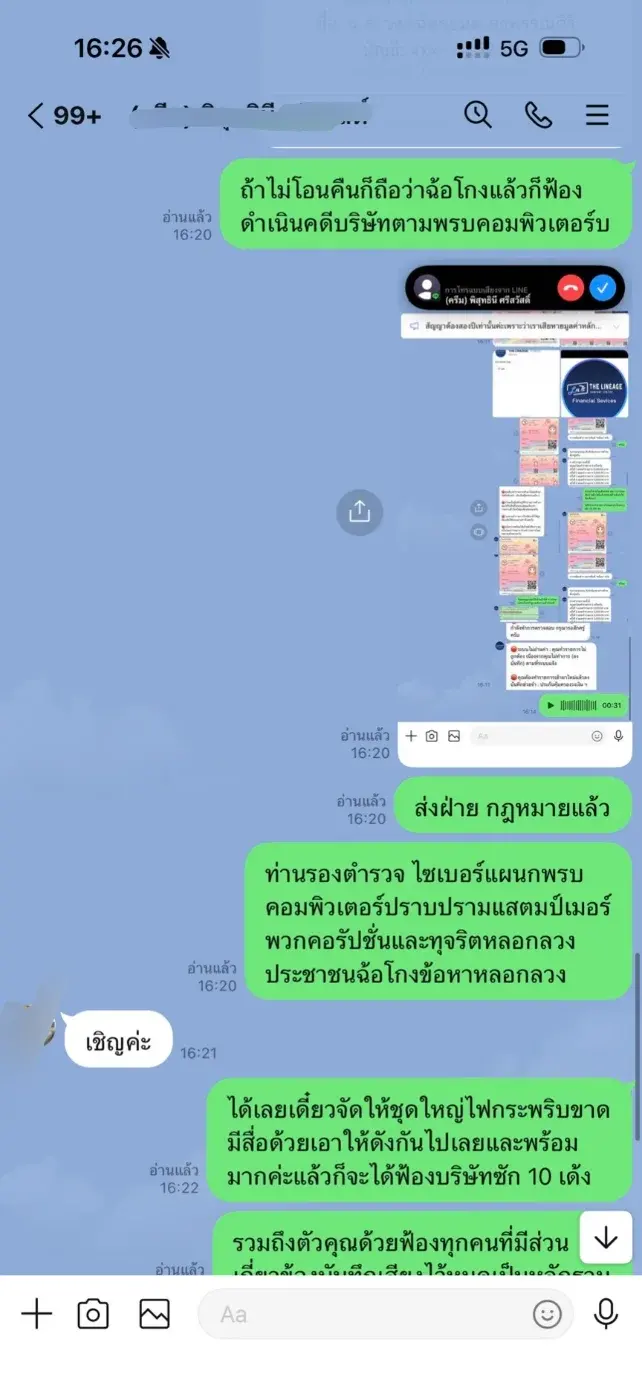Record a voice message
This screenshot has height=1400, width=642.
click(605, 1314)
